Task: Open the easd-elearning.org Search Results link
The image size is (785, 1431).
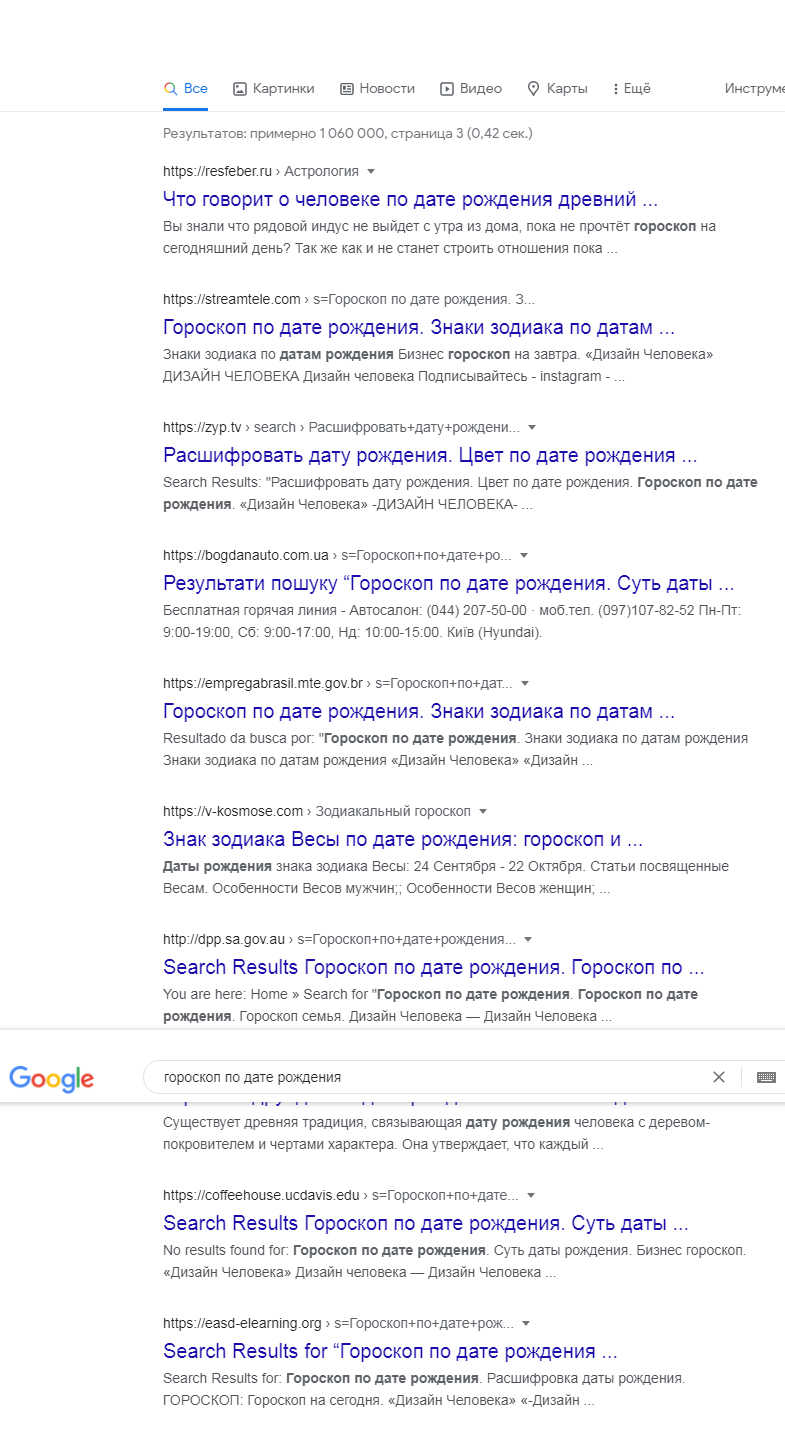Action: click(390, 1351)
